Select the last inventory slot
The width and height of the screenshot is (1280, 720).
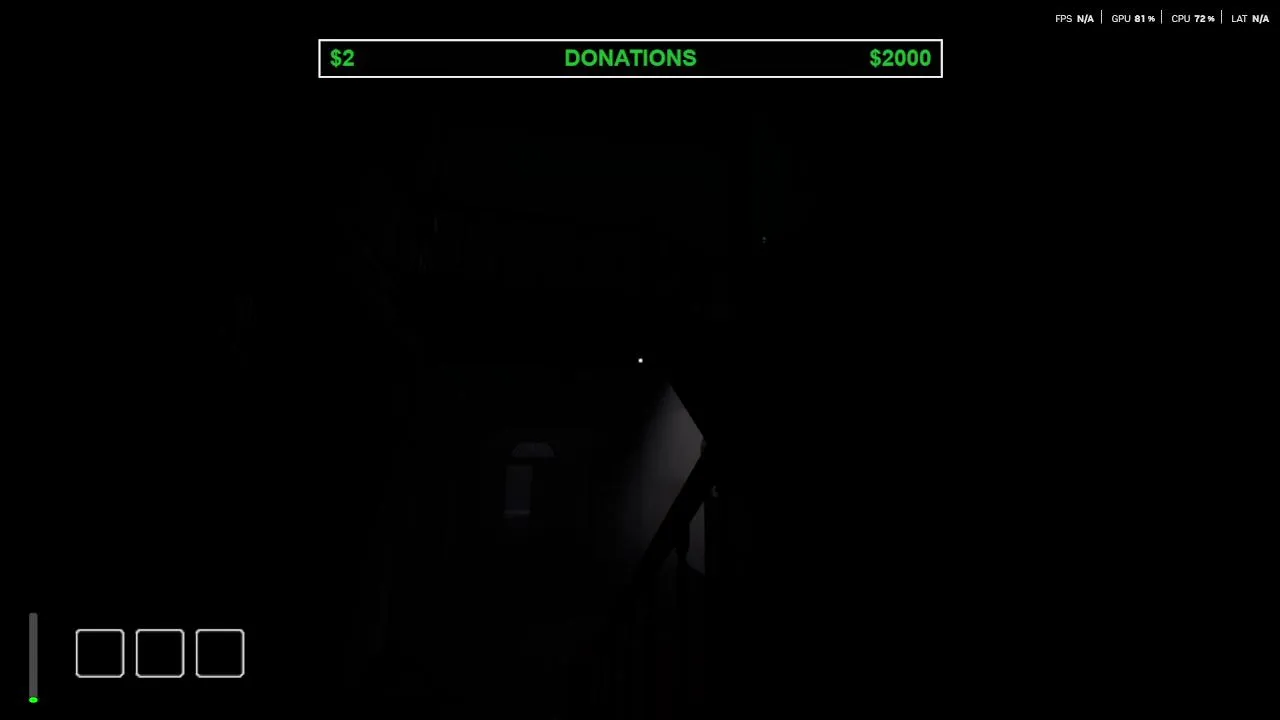click(x=220, y=654)
